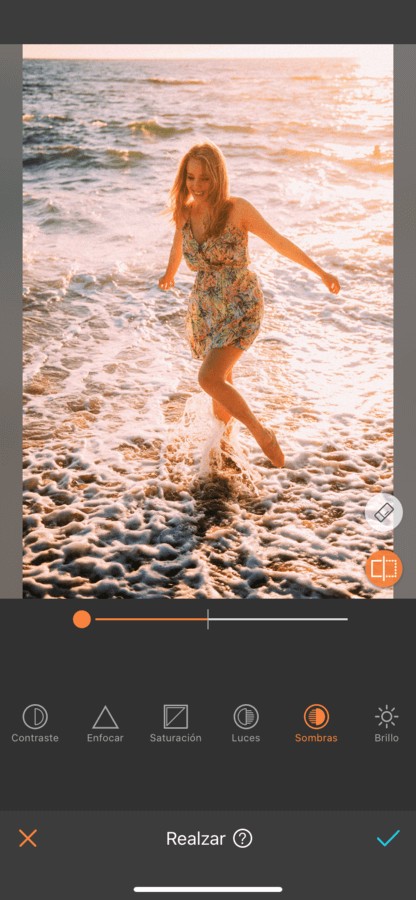Confirm changes with the blue checkmark
The height and width of the screenshot is (900, 416).
(388, 838)
